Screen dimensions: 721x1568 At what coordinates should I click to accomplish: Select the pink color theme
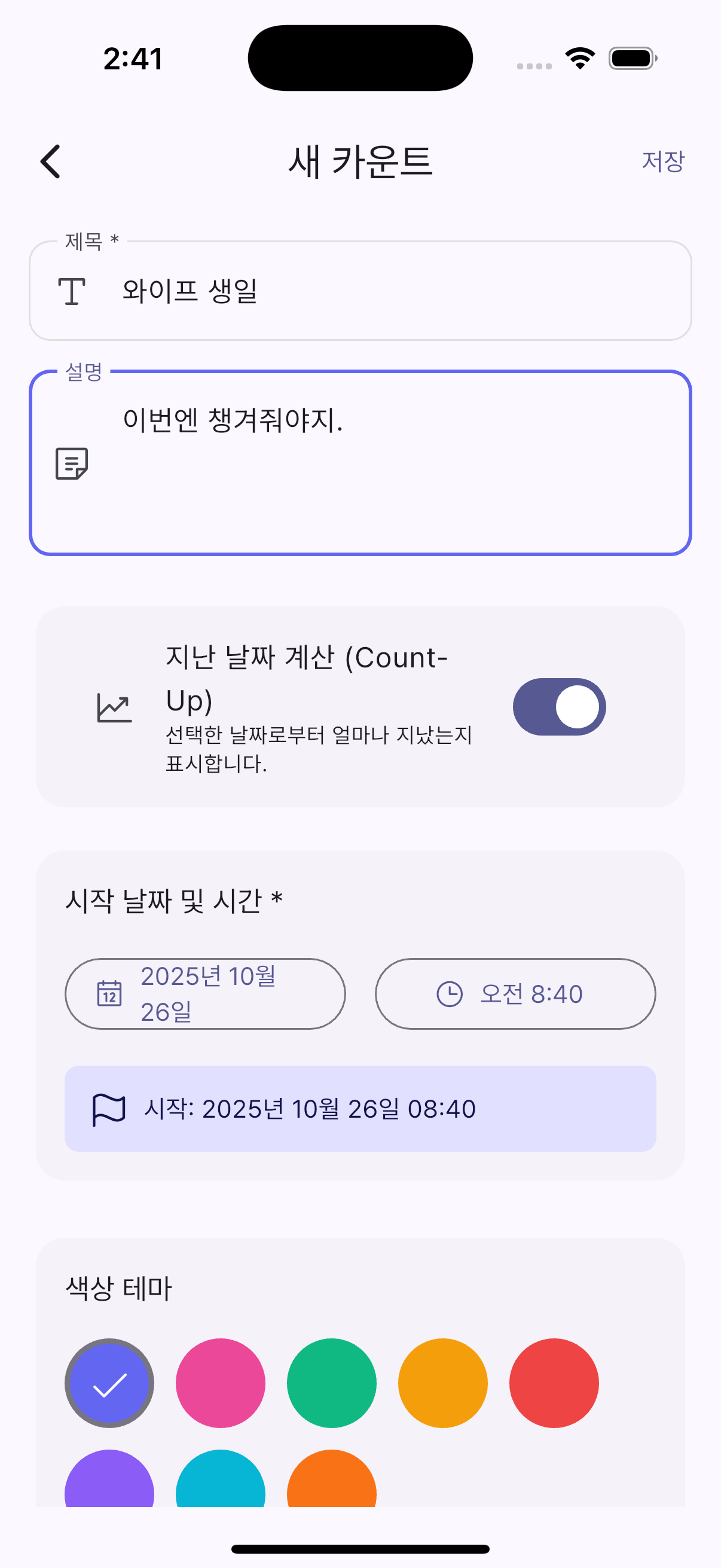(220, 1383)
